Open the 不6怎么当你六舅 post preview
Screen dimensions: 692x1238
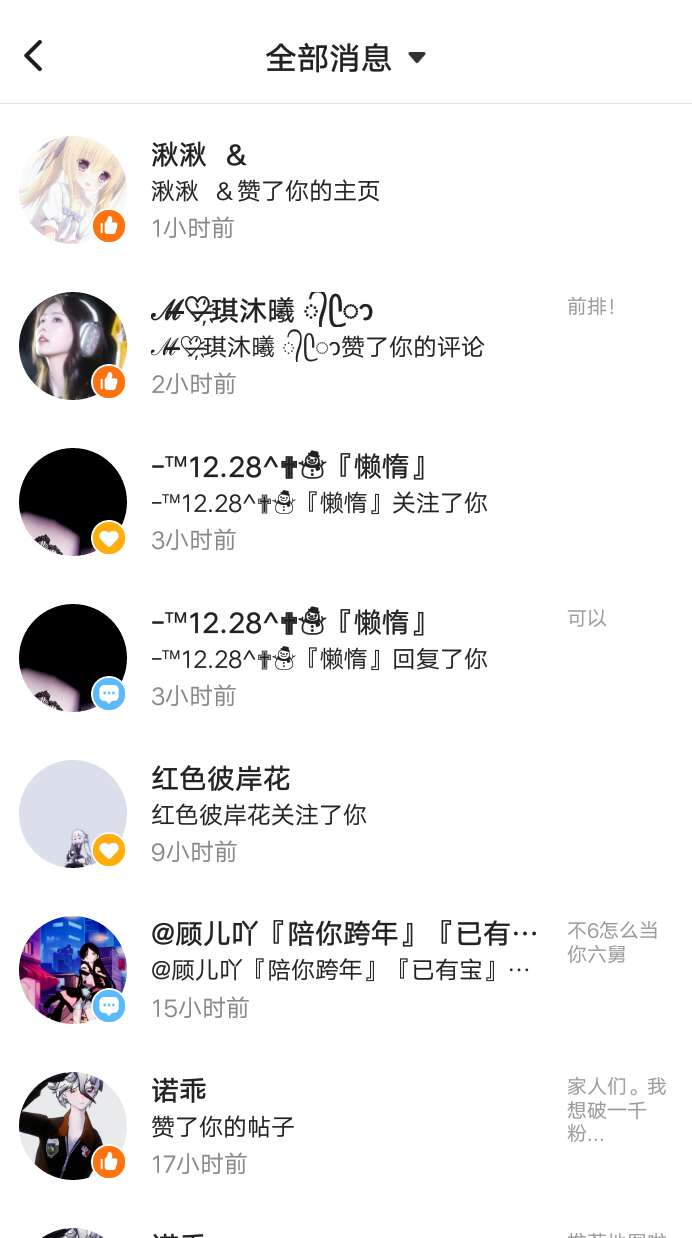click(x=612, y=942)
